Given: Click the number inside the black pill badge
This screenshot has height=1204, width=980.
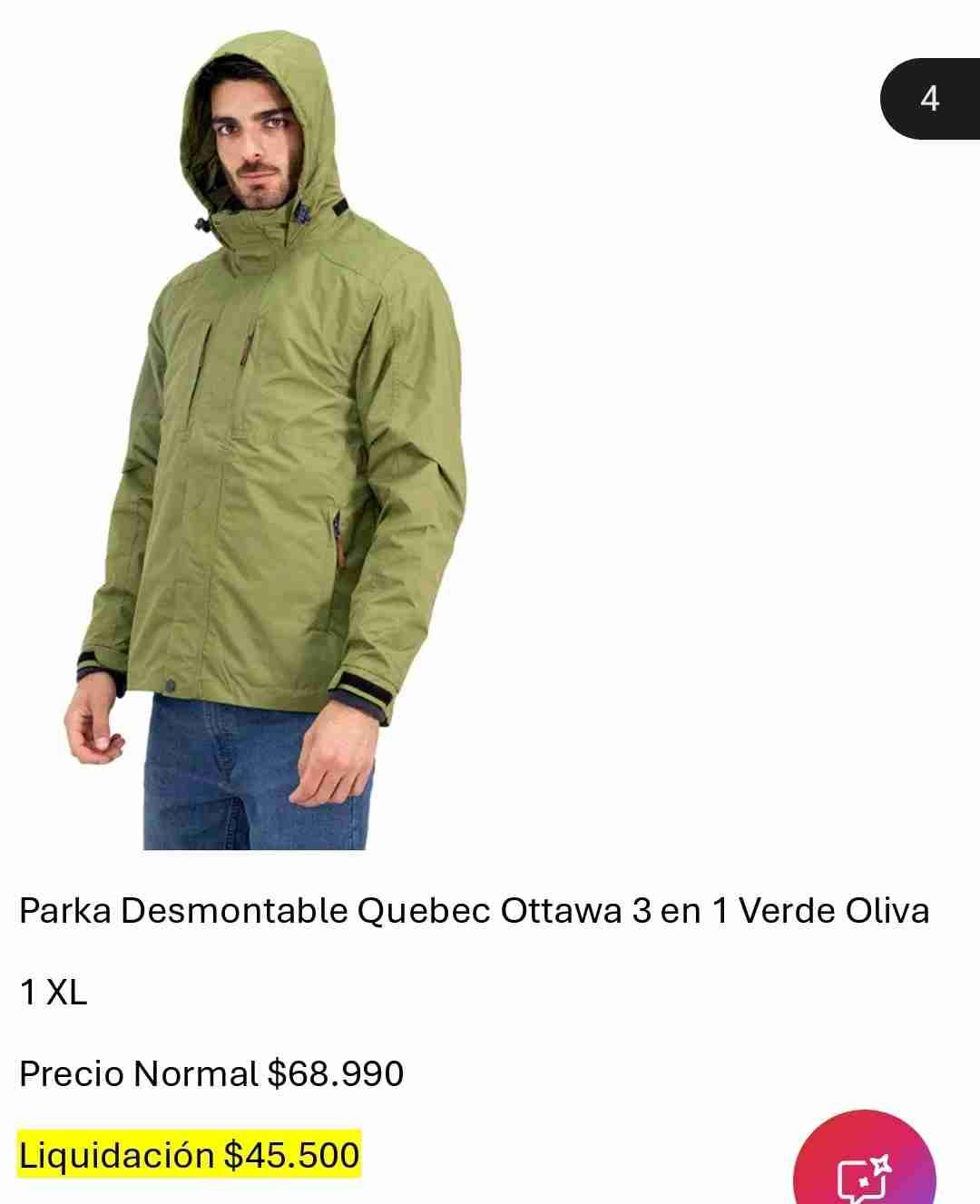Looking at the screenshot, I should coord(927,101).
